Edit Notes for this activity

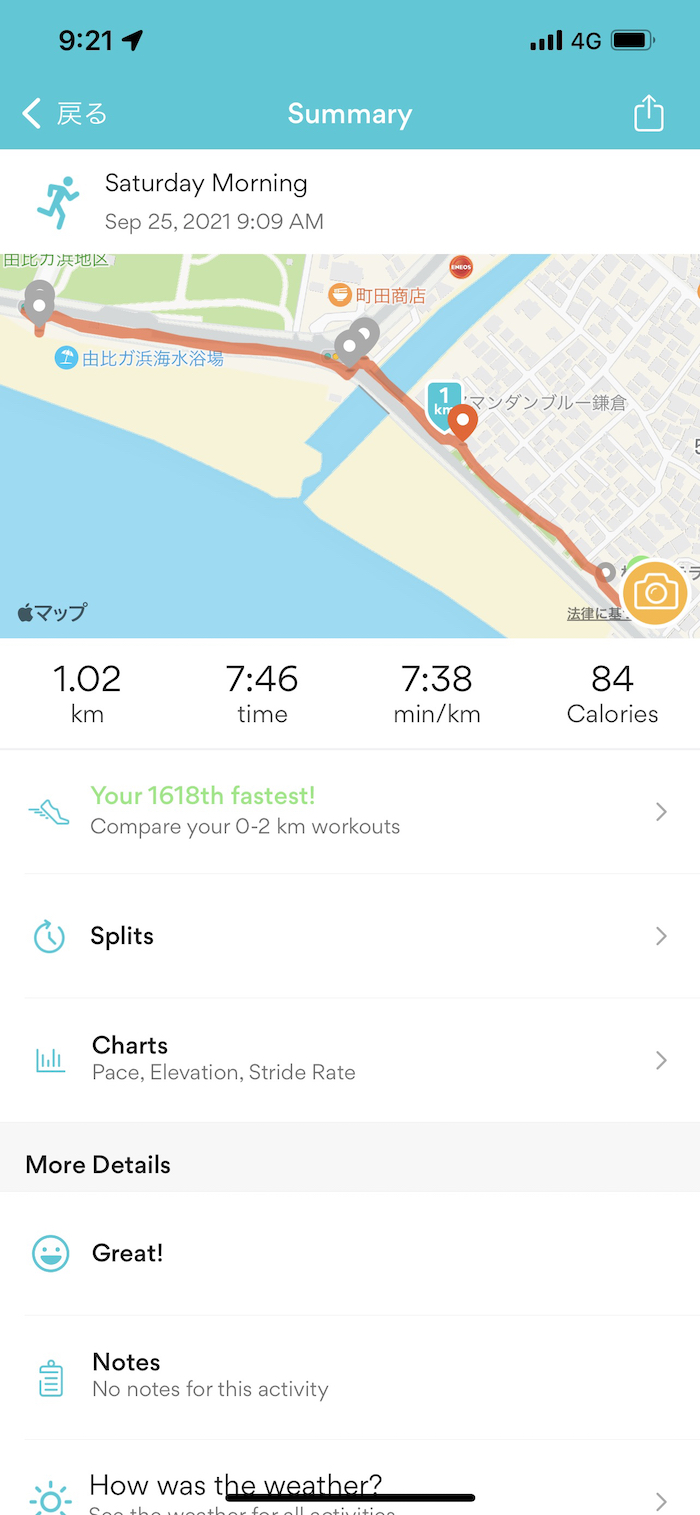(x=350, y=1375)
